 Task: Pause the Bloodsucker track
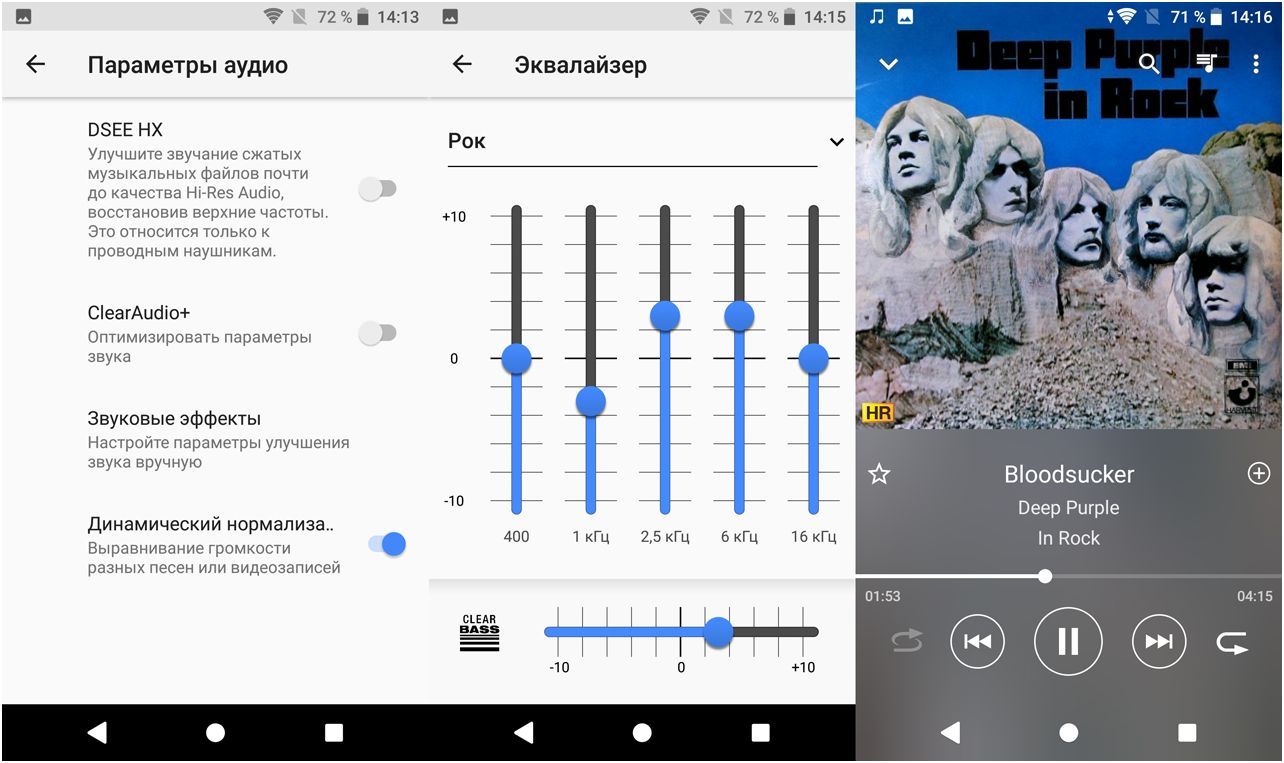1068,642
